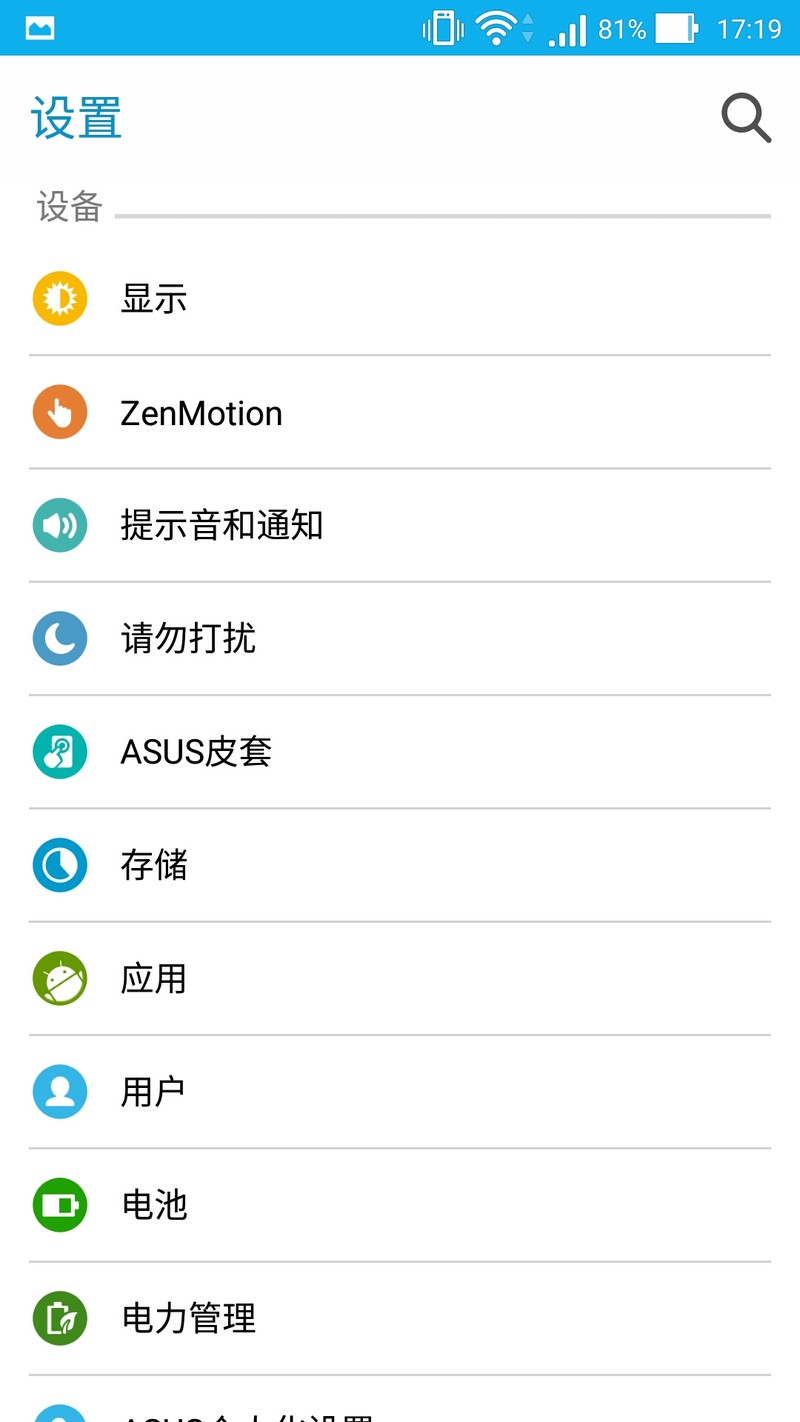Open the 显示 (Display) settings icon
This screenshot has height=1422, width=800.
[x=59, y=298]
